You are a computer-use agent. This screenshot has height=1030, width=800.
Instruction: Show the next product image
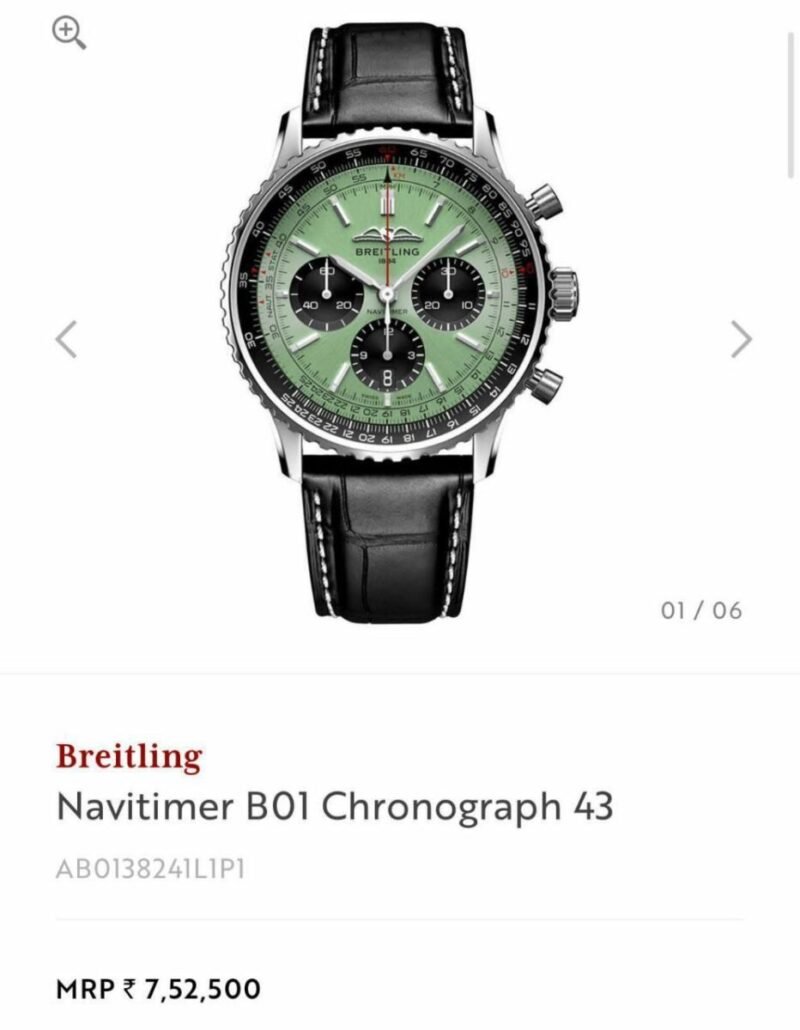(740, 339)
